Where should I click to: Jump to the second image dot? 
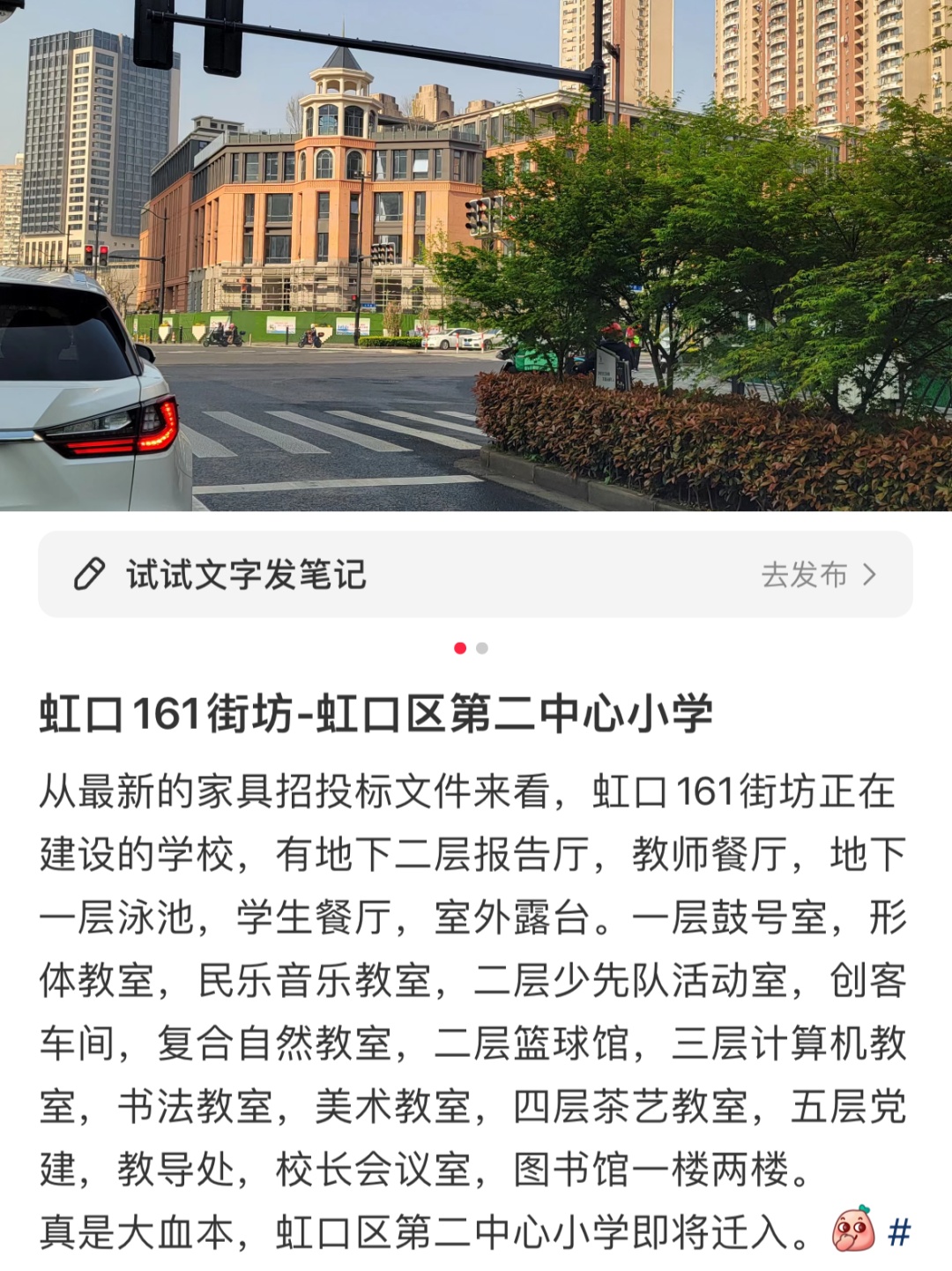pyautogui.click(x=482, y=648)
